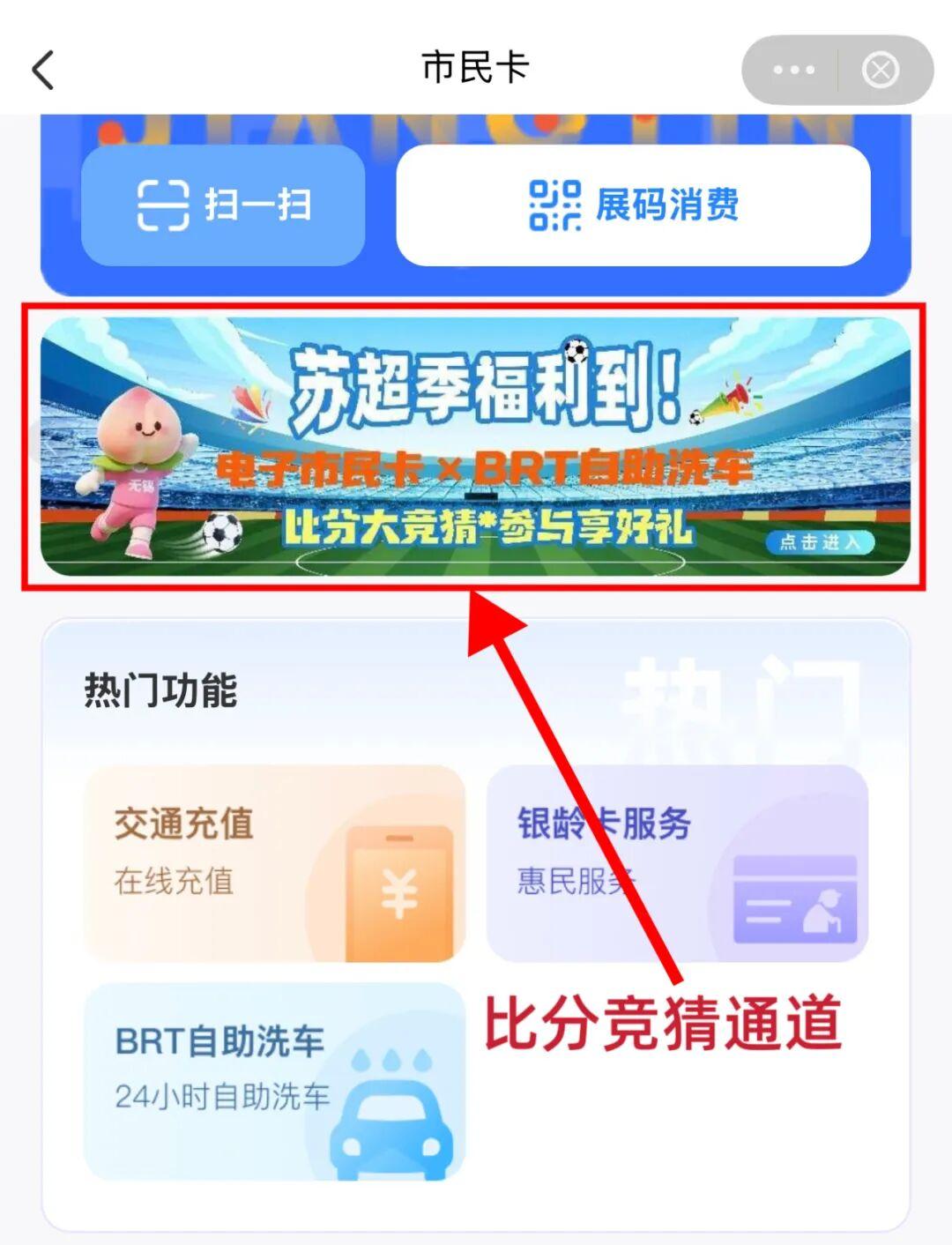Screen dimensions: 952x1245
Task: Open BRT自助洗车 service
Action: (x=274, y=1081)
